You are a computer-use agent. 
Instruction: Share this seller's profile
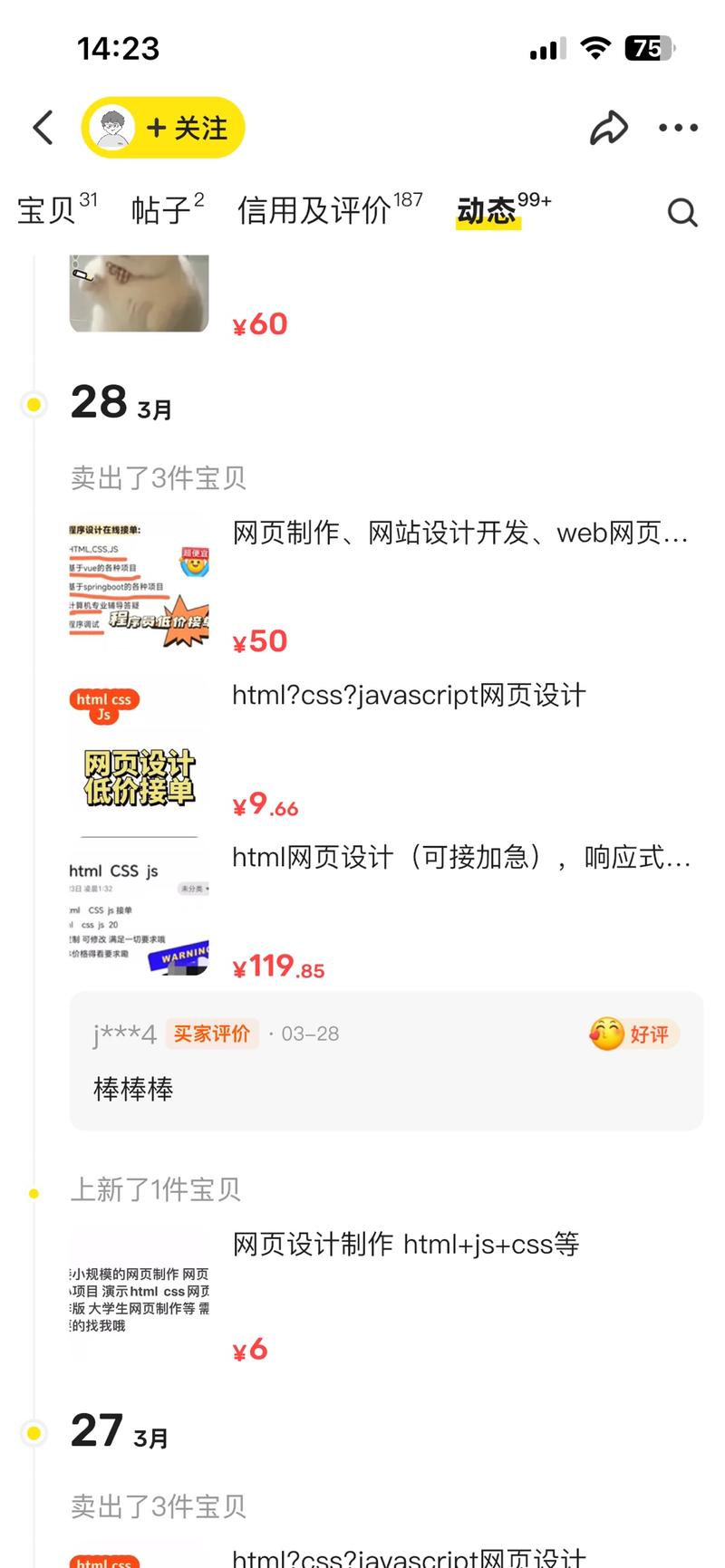[x=608, y=128]
